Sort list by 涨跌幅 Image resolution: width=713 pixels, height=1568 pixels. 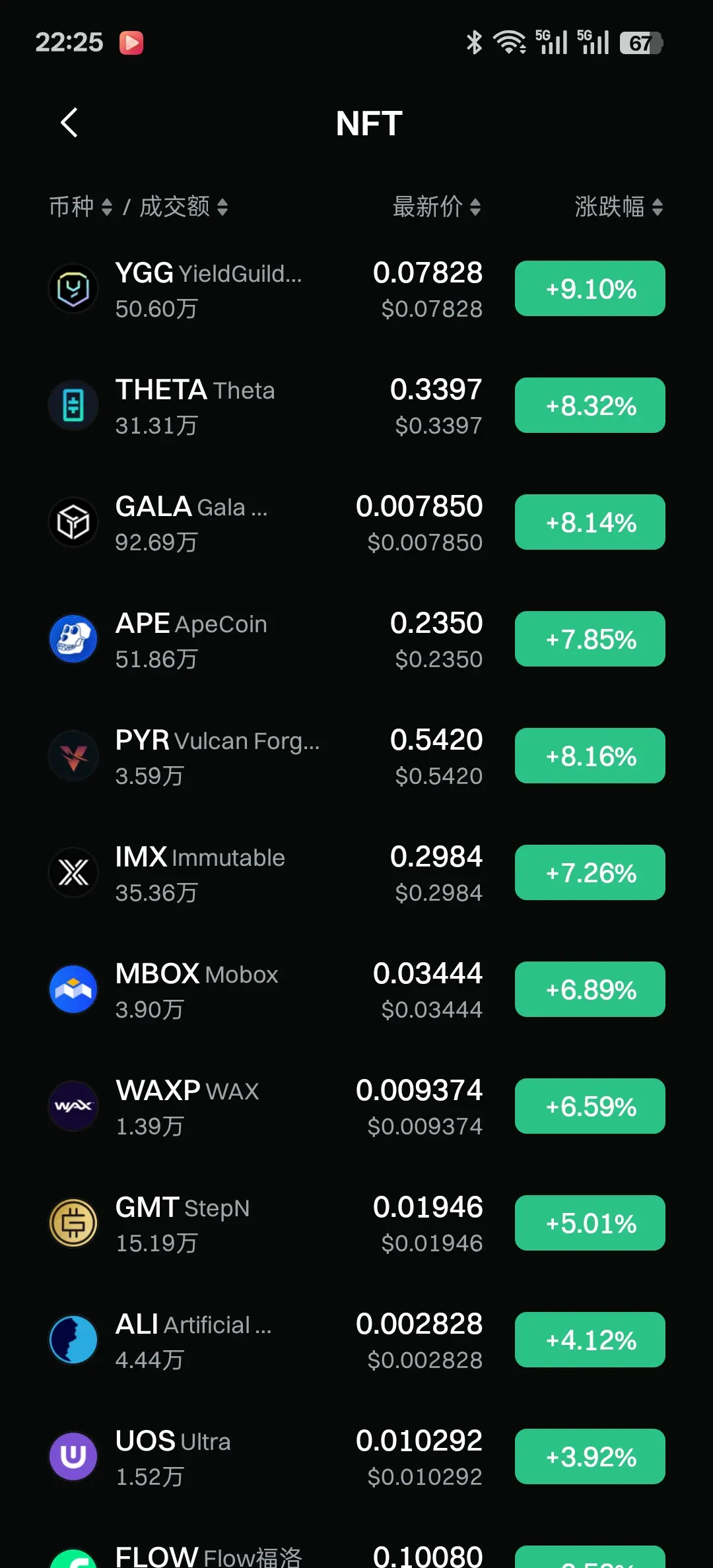tap(619, 207)
